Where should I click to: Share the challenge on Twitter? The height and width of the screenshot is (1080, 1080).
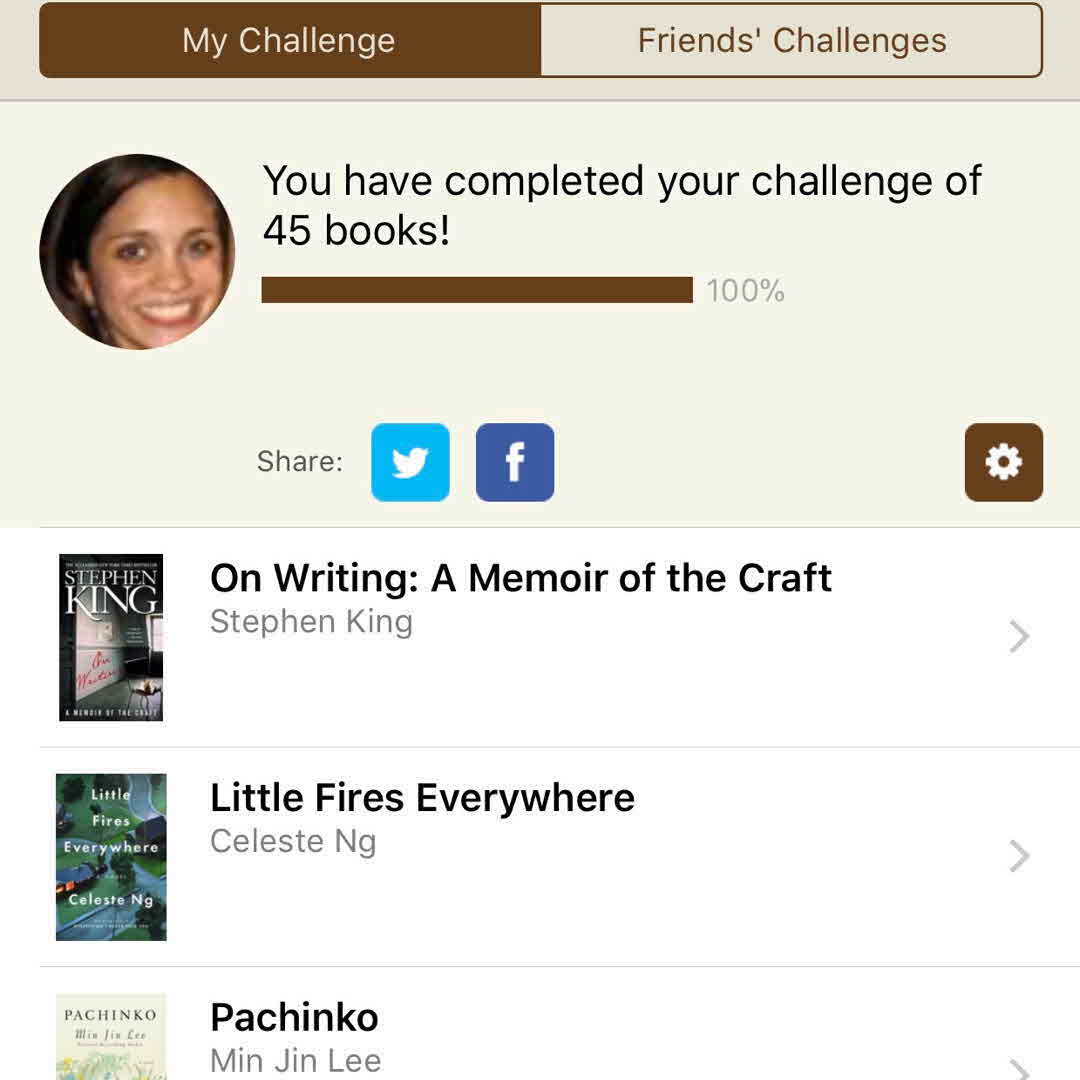coord(410,462)
